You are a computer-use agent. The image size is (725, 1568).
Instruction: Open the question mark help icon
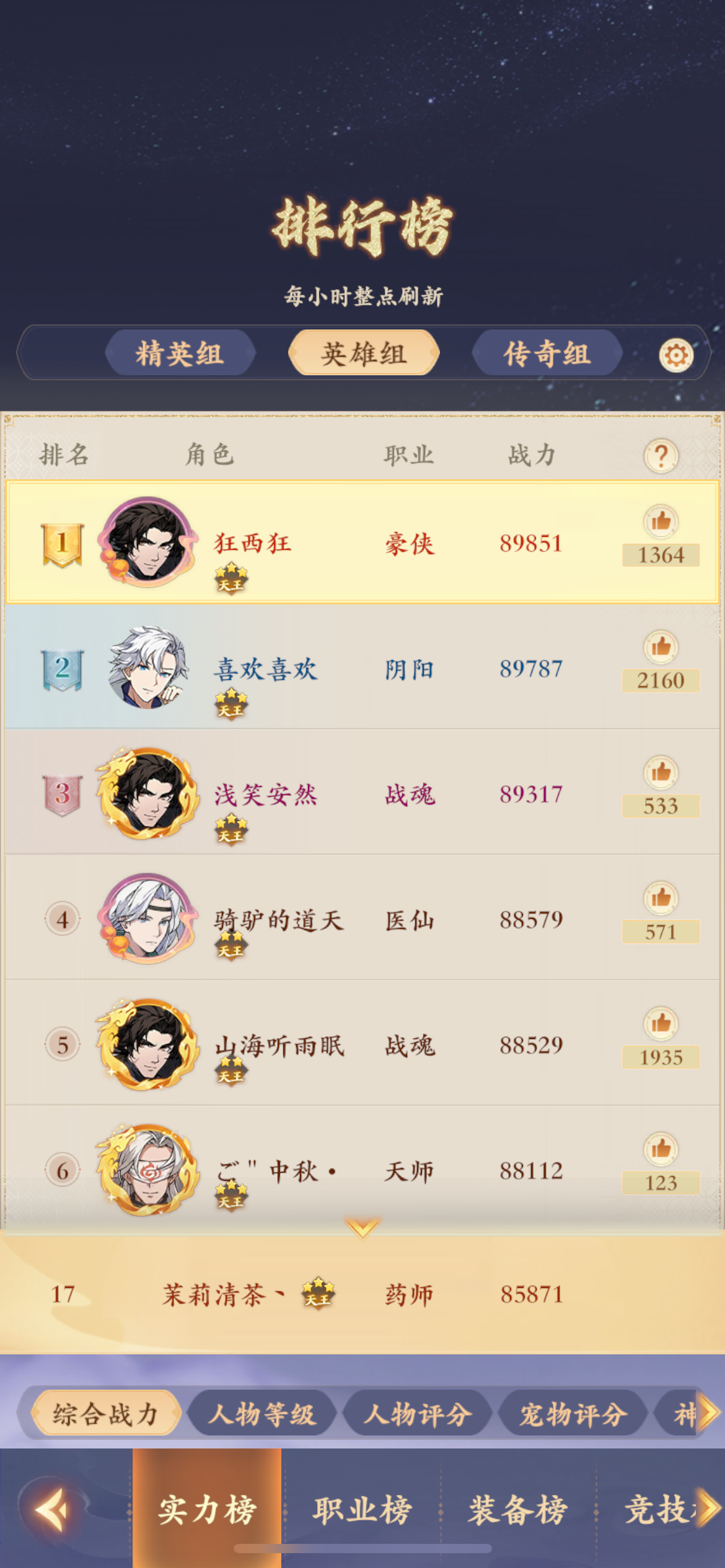[x=661, y=456]
